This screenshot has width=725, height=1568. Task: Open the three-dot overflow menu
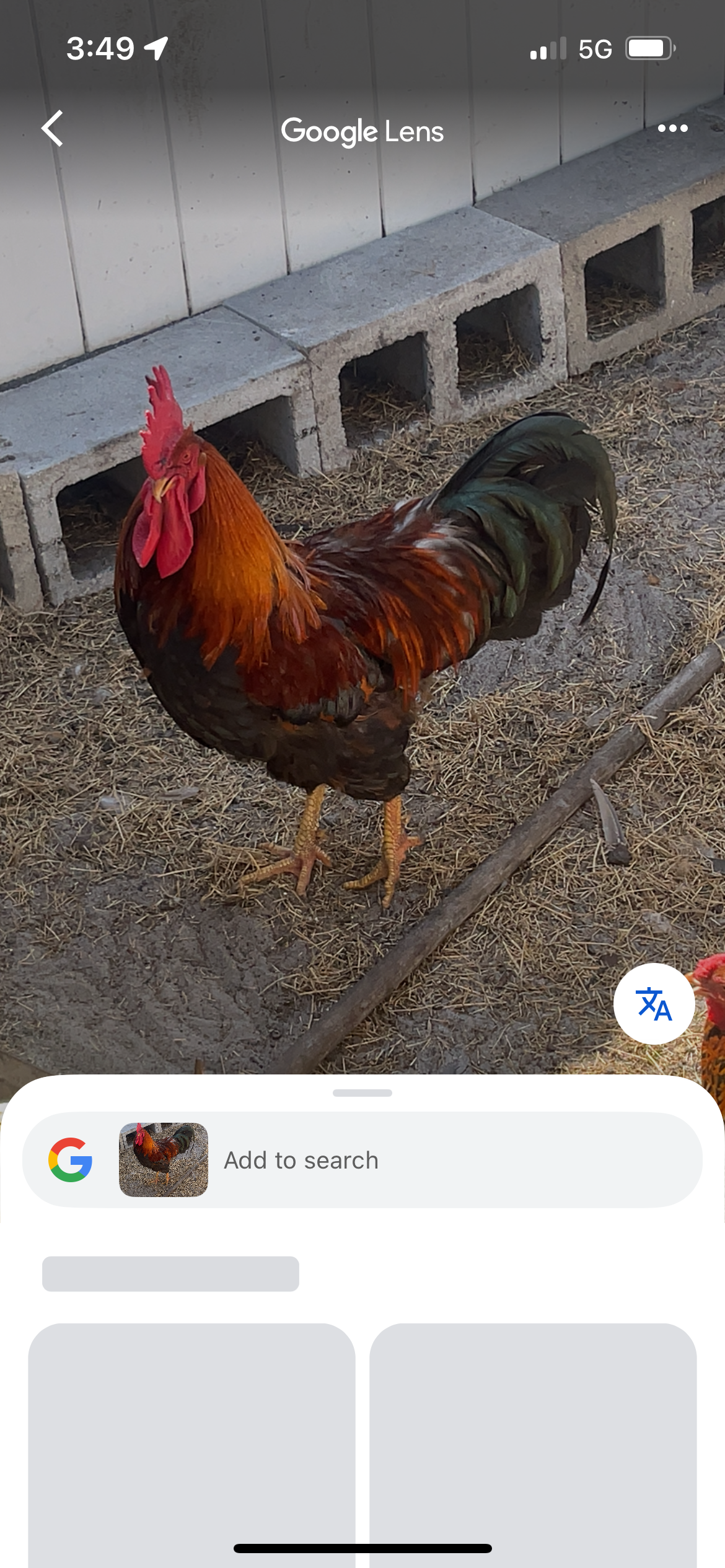pyautogui.click(x=672, y=128)
